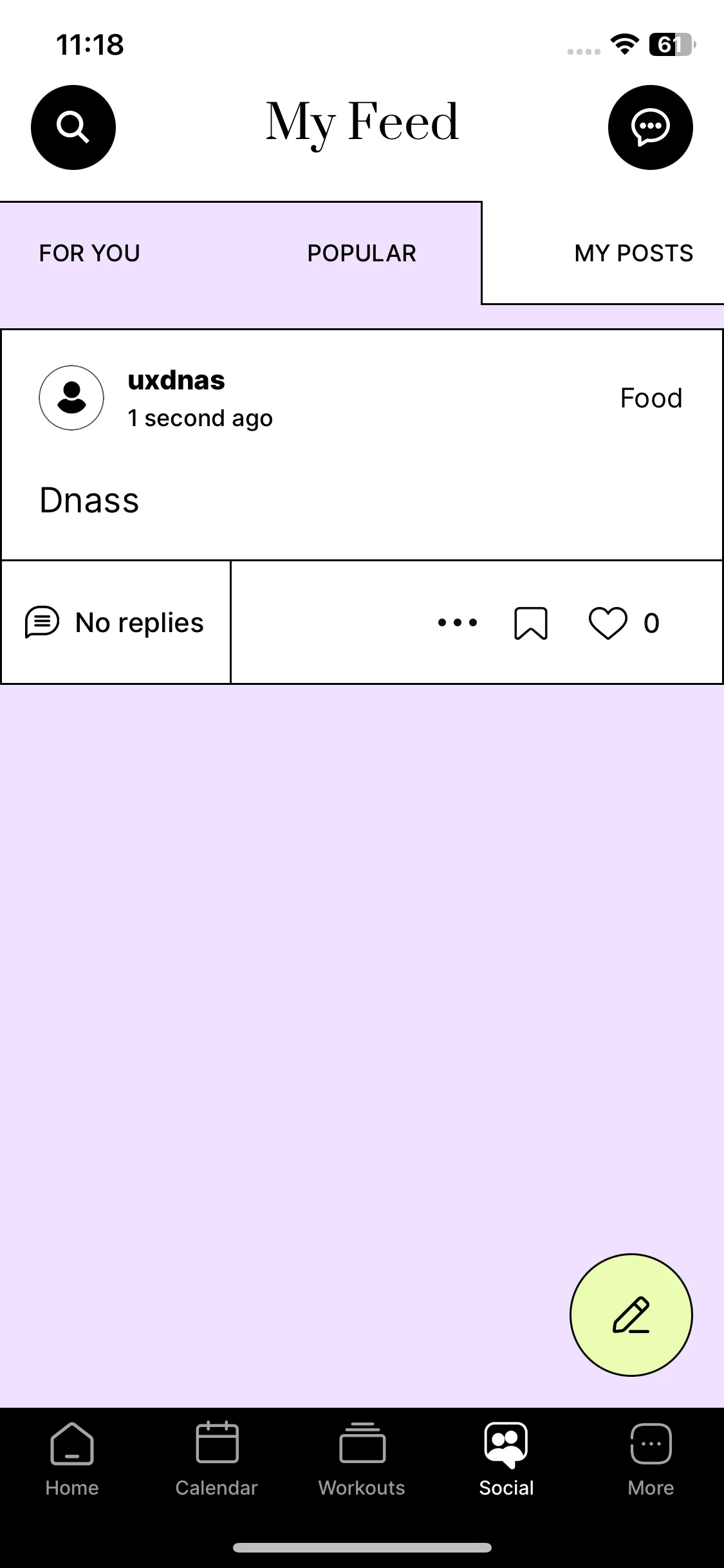This screenshot has width=724, height=1568.
Task: Open the Workouts tab
Action: 362,1460
